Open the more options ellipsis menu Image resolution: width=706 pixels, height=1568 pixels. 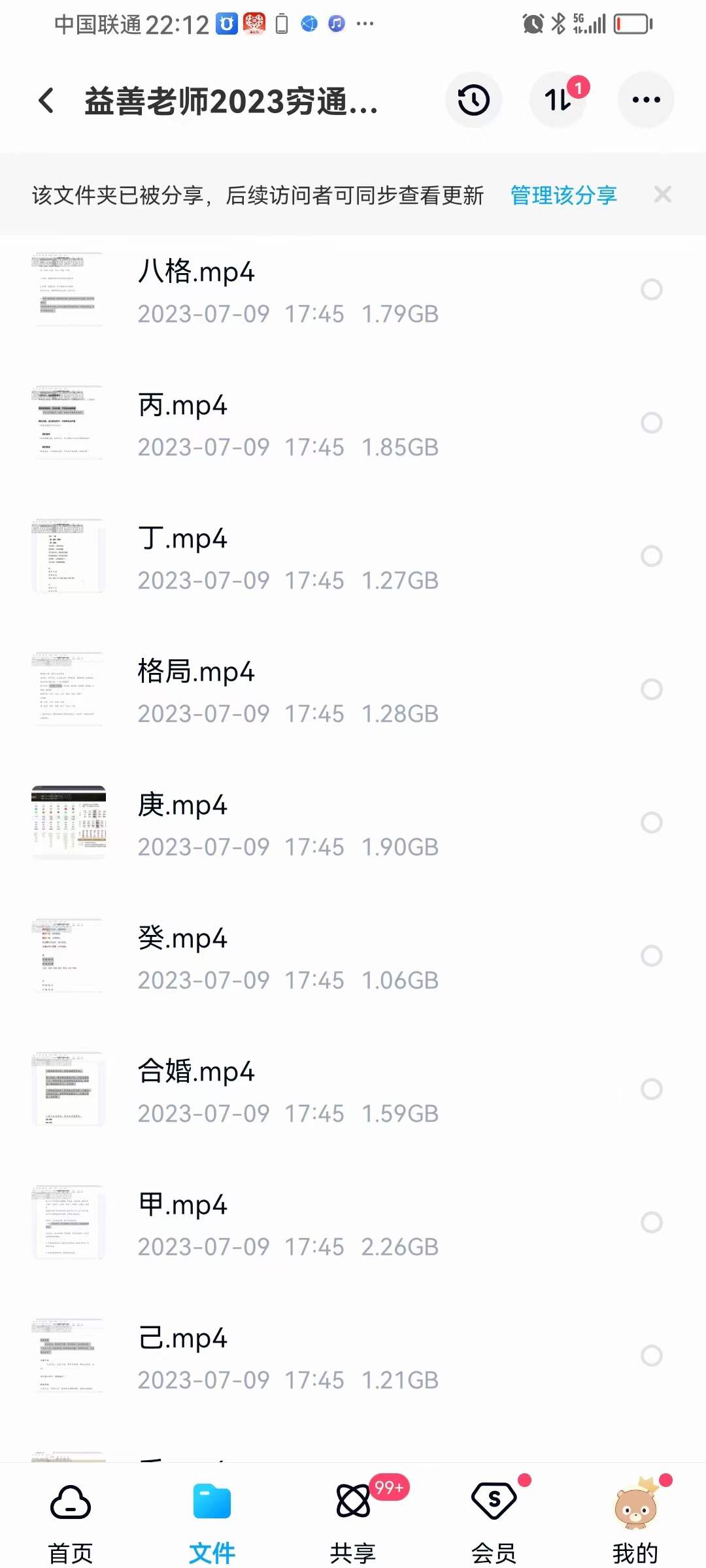pyautogui.click(x=646, y=99)
